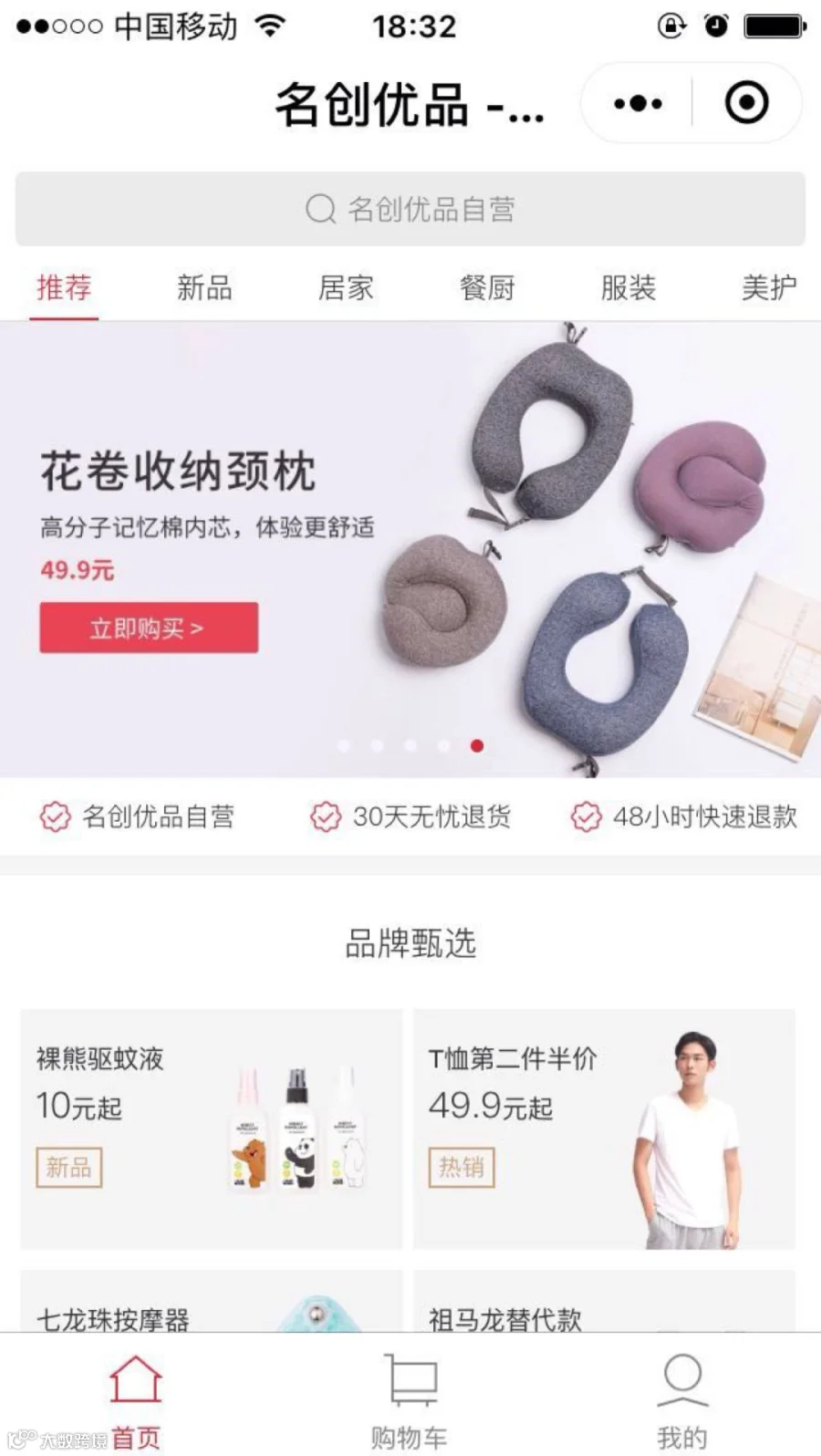Switch to the 新品 tab
The width and height of the screenshot is (821, 1456).
(x=204, y=288)
